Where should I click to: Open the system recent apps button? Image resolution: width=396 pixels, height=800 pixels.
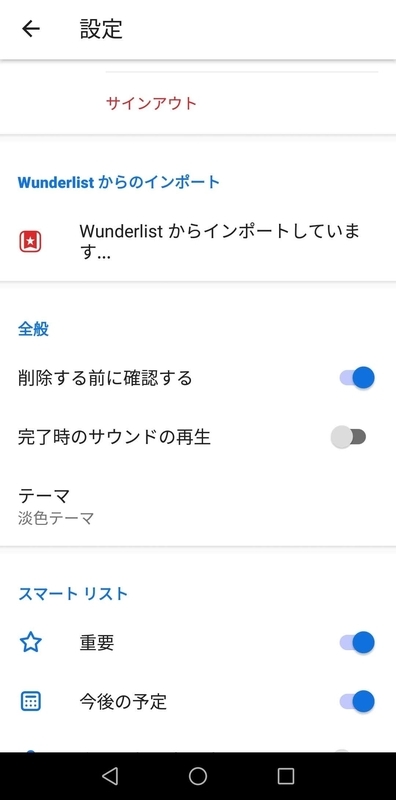click(x=286, y=776)
